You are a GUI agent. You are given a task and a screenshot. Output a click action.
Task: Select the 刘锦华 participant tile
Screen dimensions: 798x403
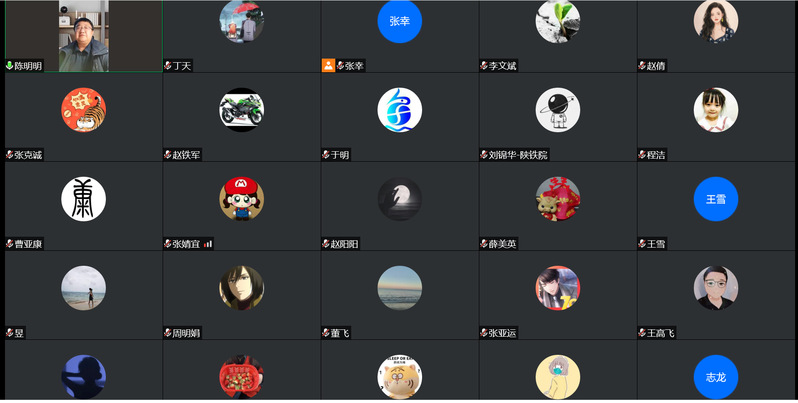tap(557, 115)
